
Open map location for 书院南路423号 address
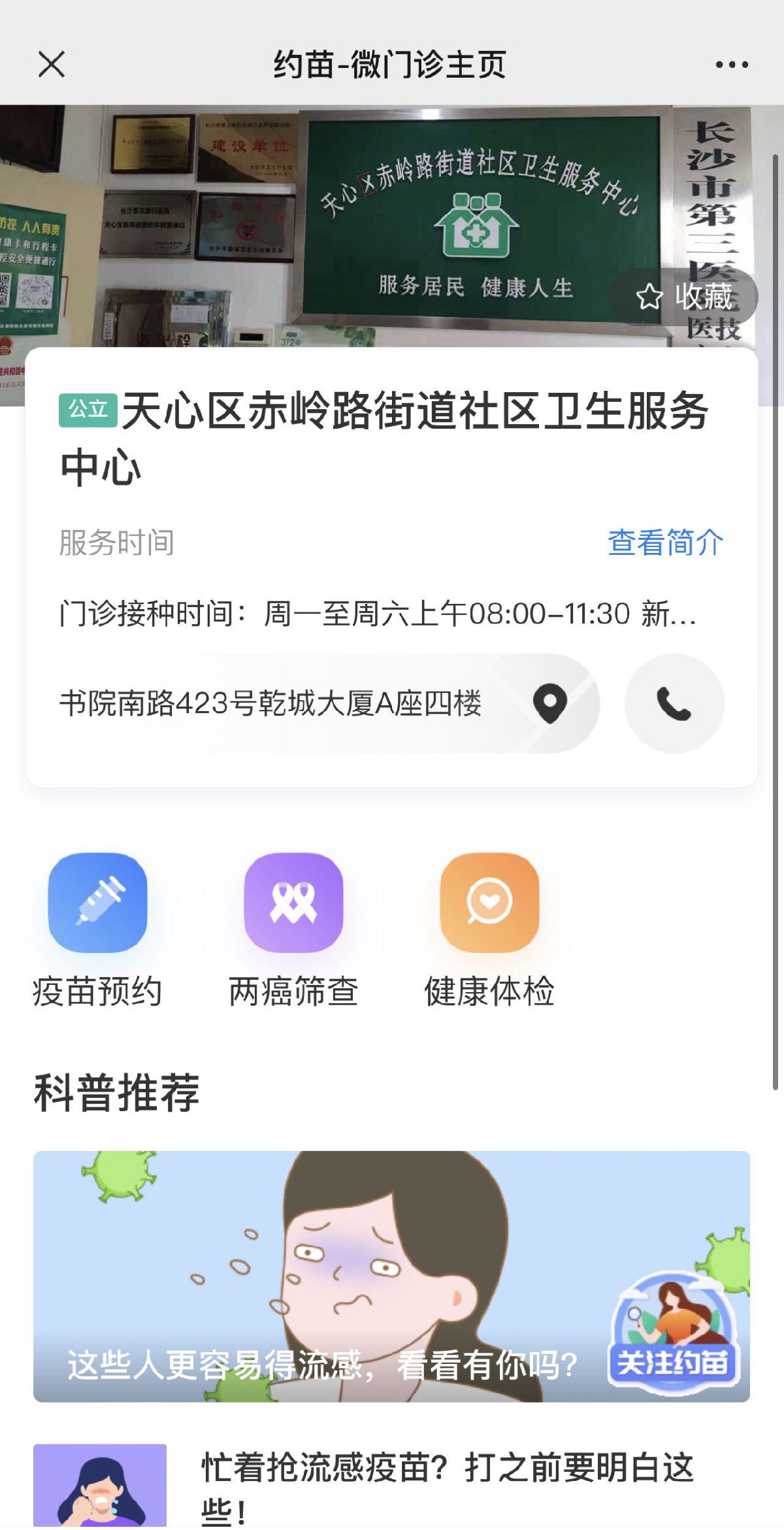tap(550, 703)
